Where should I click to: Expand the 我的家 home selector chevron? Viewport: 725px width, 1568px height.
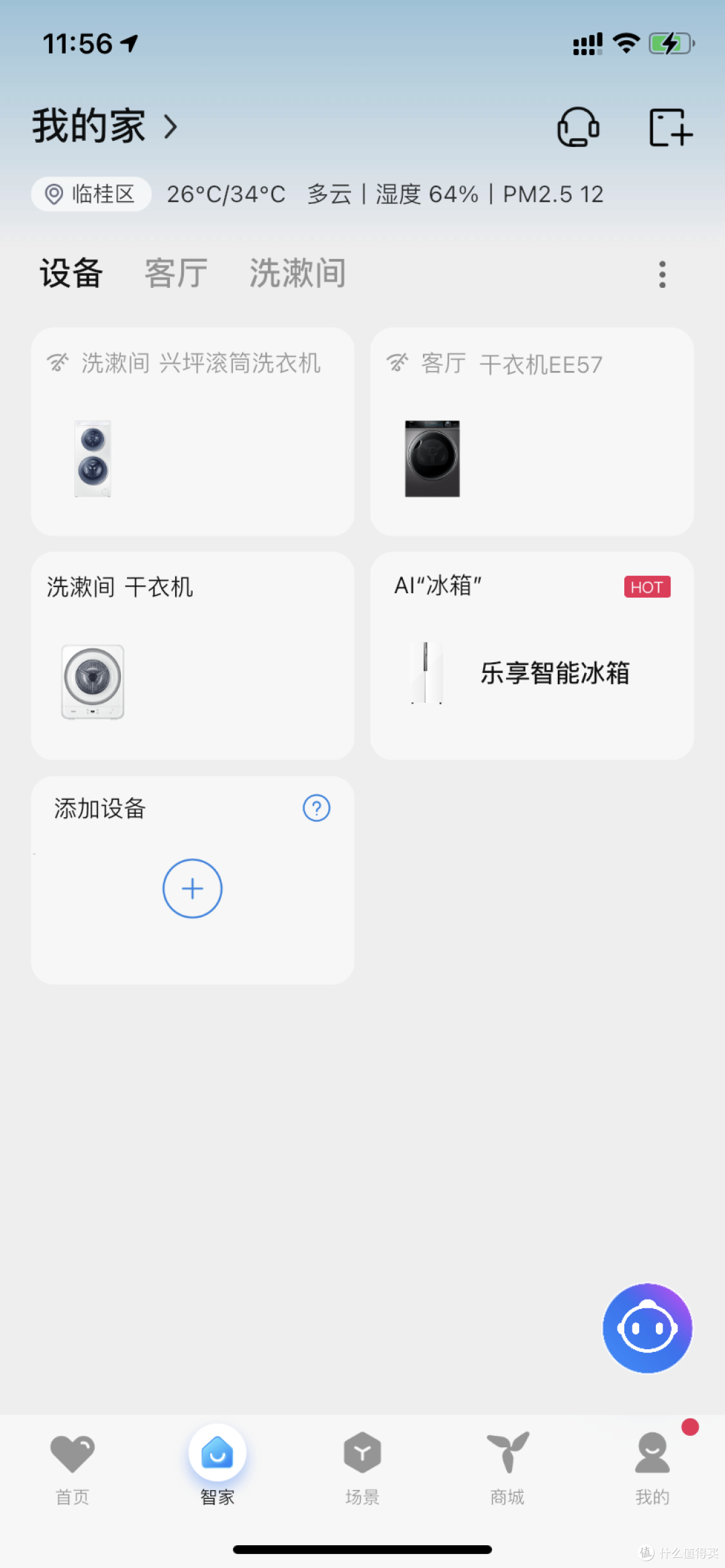172,127
